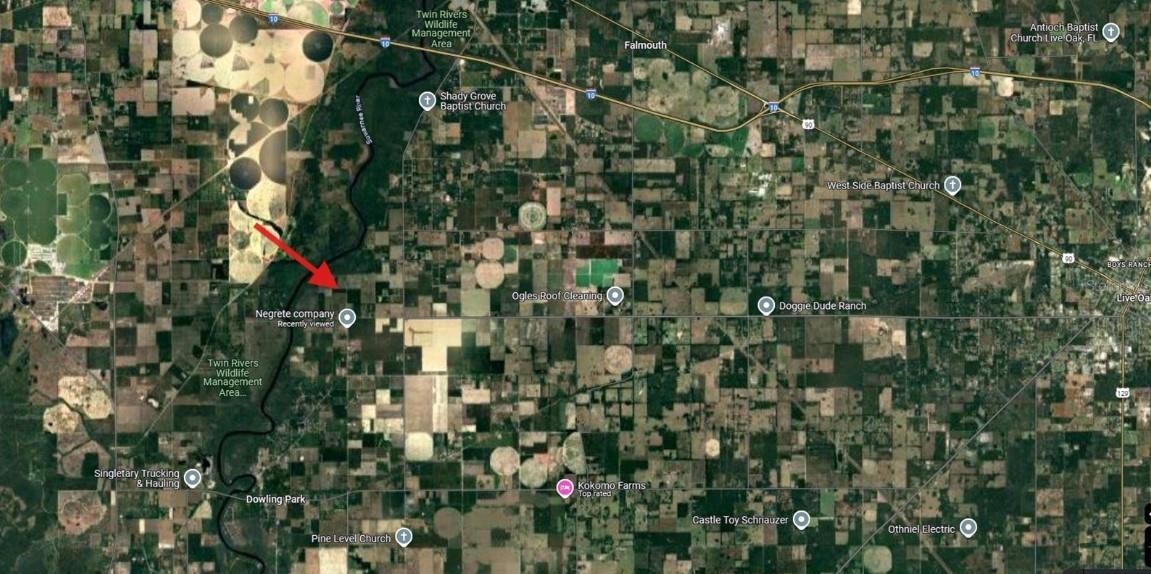Viewport: 1151px width, 574px height.
Task: View the Doggie Dude Ranch place marker
Action: point(766,305)
